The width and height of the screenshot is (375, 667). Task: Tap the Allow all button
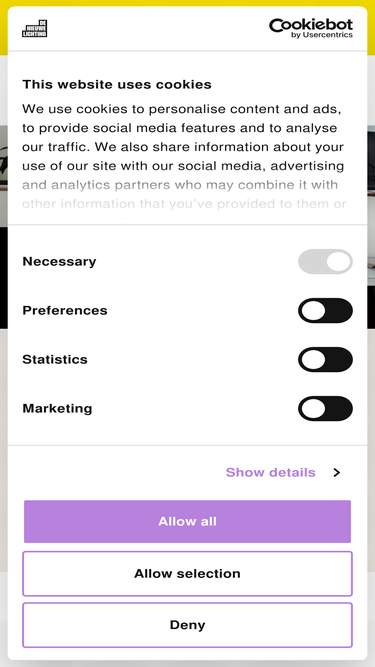[x=188, y=522]
